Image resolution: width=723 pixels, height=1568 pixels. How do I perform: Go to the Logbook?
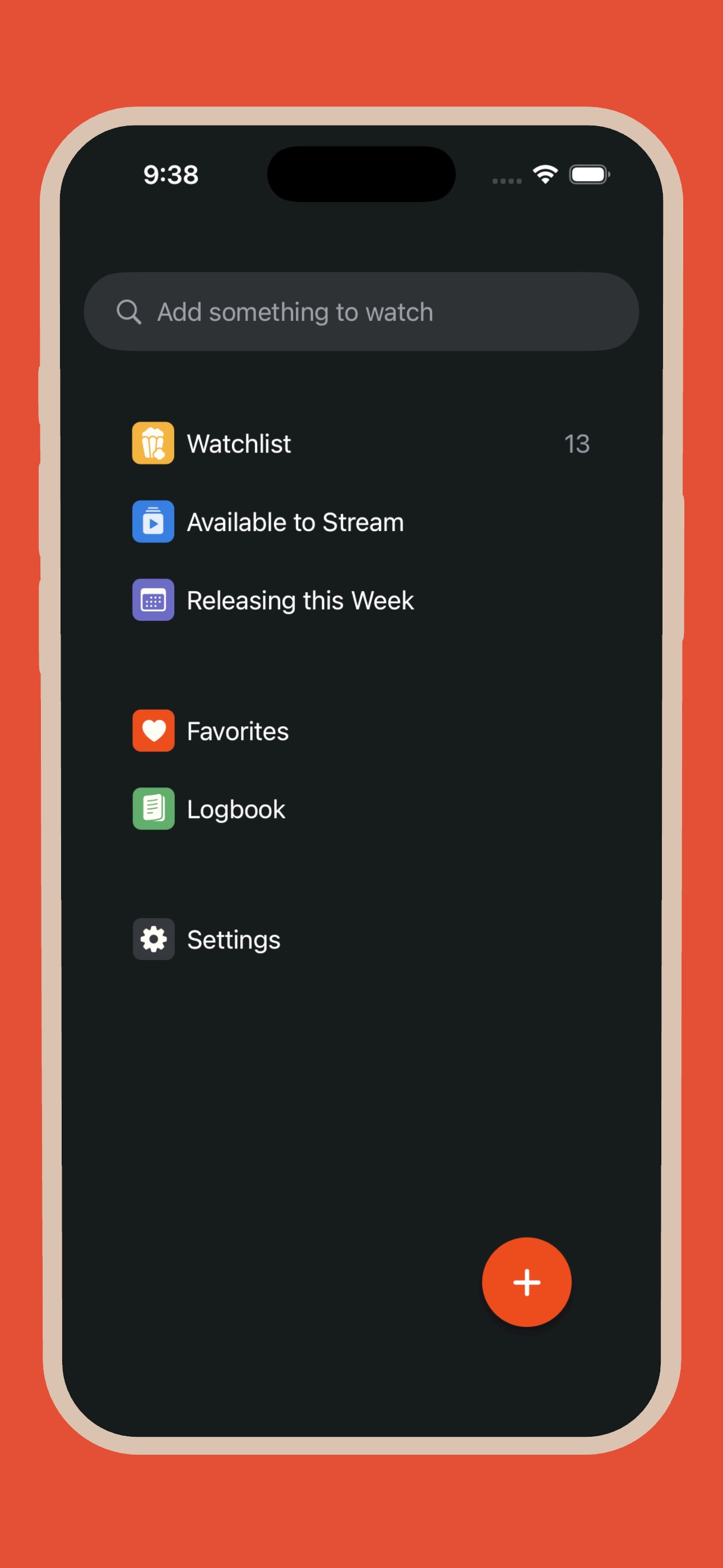click(235, 810)
